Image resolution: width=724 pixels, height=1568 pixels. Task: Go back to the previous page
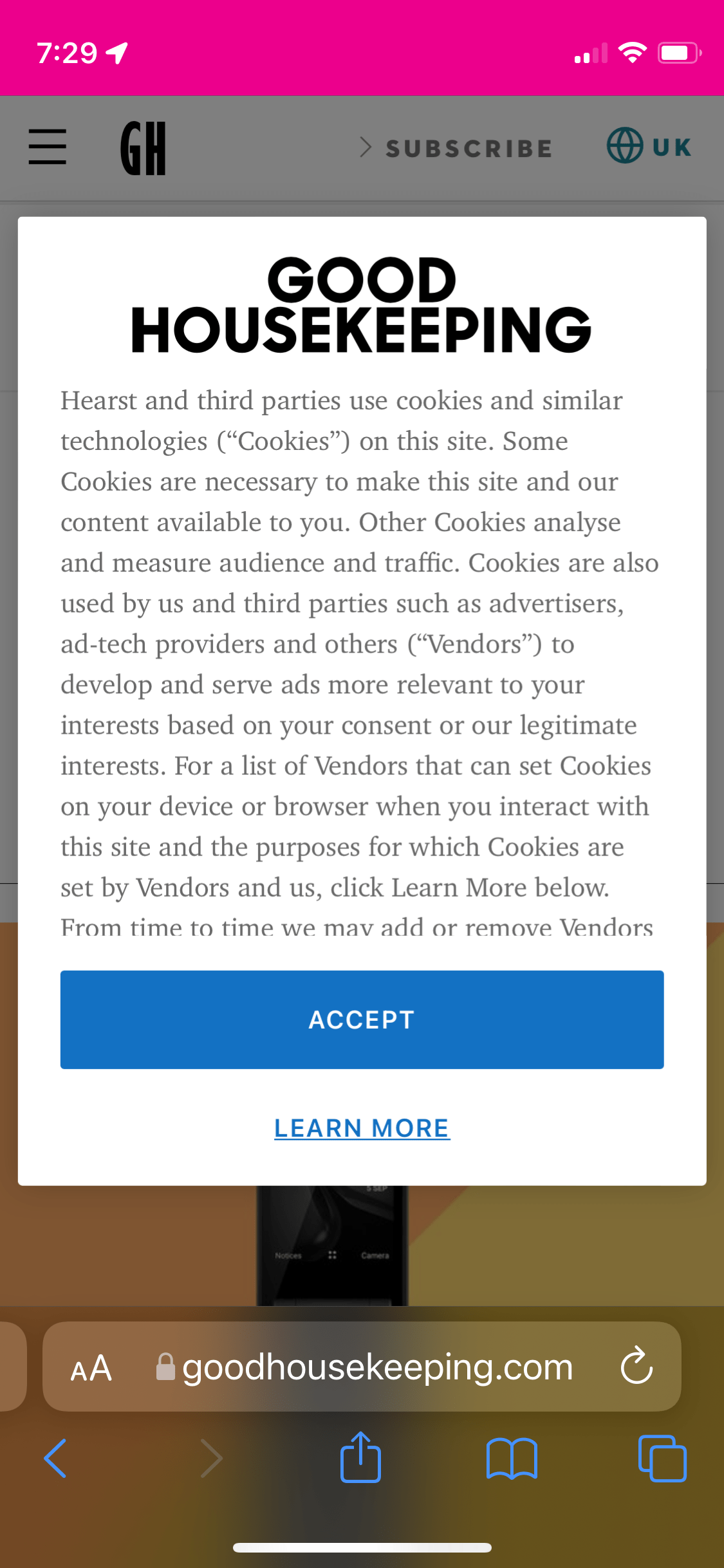(x=55, y=1458)
